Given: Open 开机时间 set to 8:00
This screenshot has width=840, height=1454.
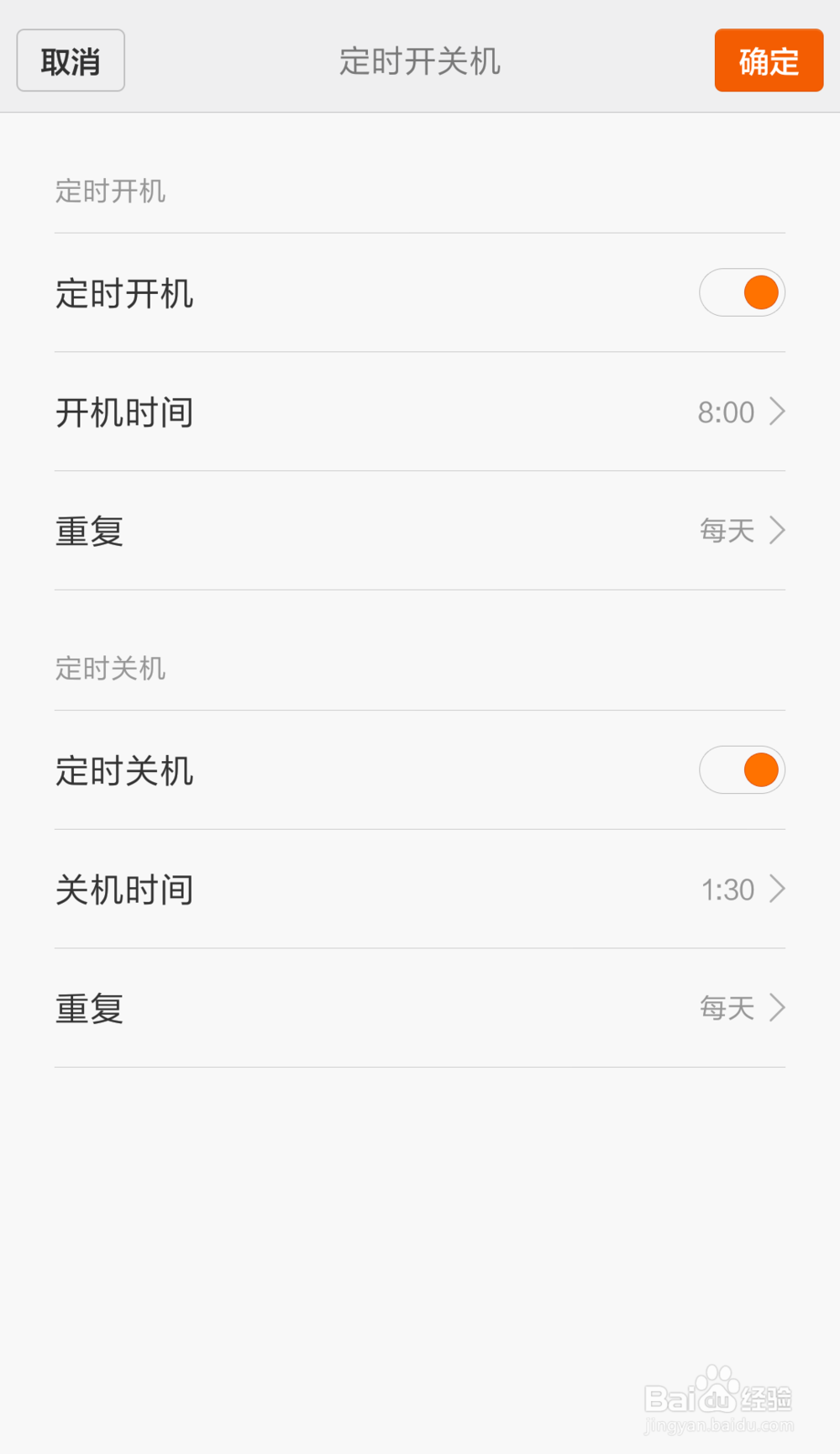Looking at the screenshot, I should 420,412.
